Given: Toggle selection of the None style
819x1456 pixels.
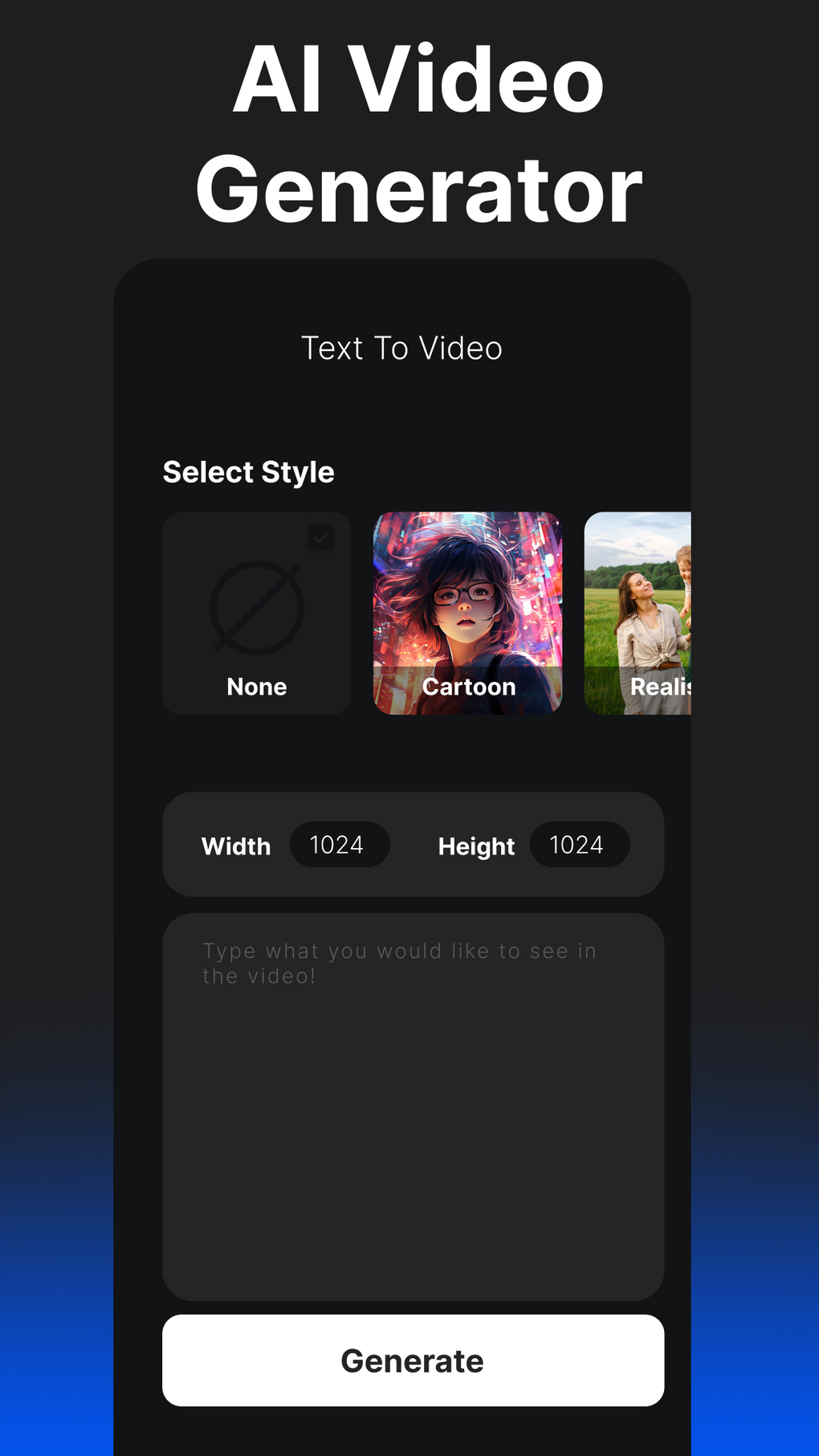Looking at the screenshot, I should (256, 613).
